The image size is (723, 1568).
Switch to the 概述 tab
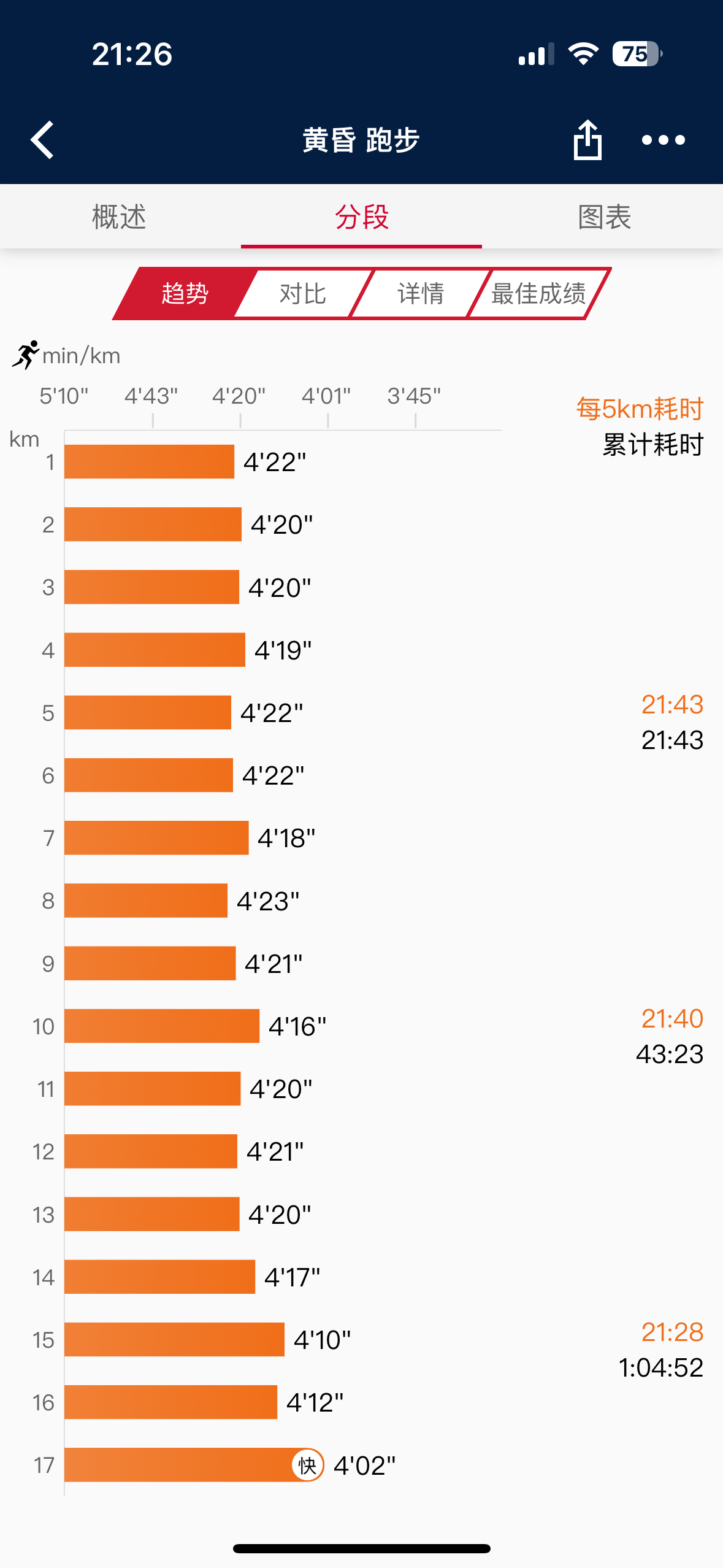coord(120,217)
